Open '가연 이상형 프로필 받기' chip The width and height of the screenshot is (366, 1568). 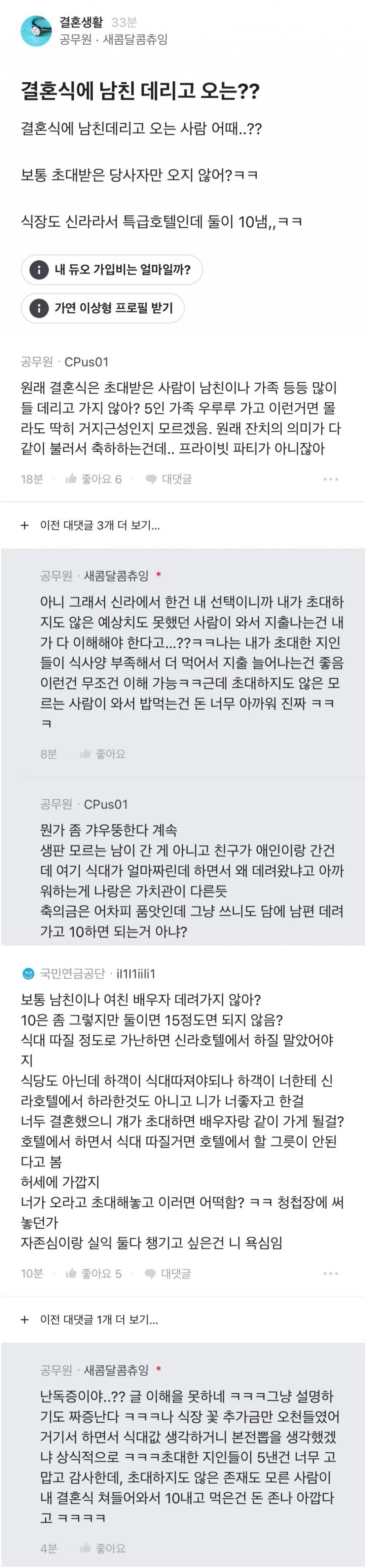103,308
